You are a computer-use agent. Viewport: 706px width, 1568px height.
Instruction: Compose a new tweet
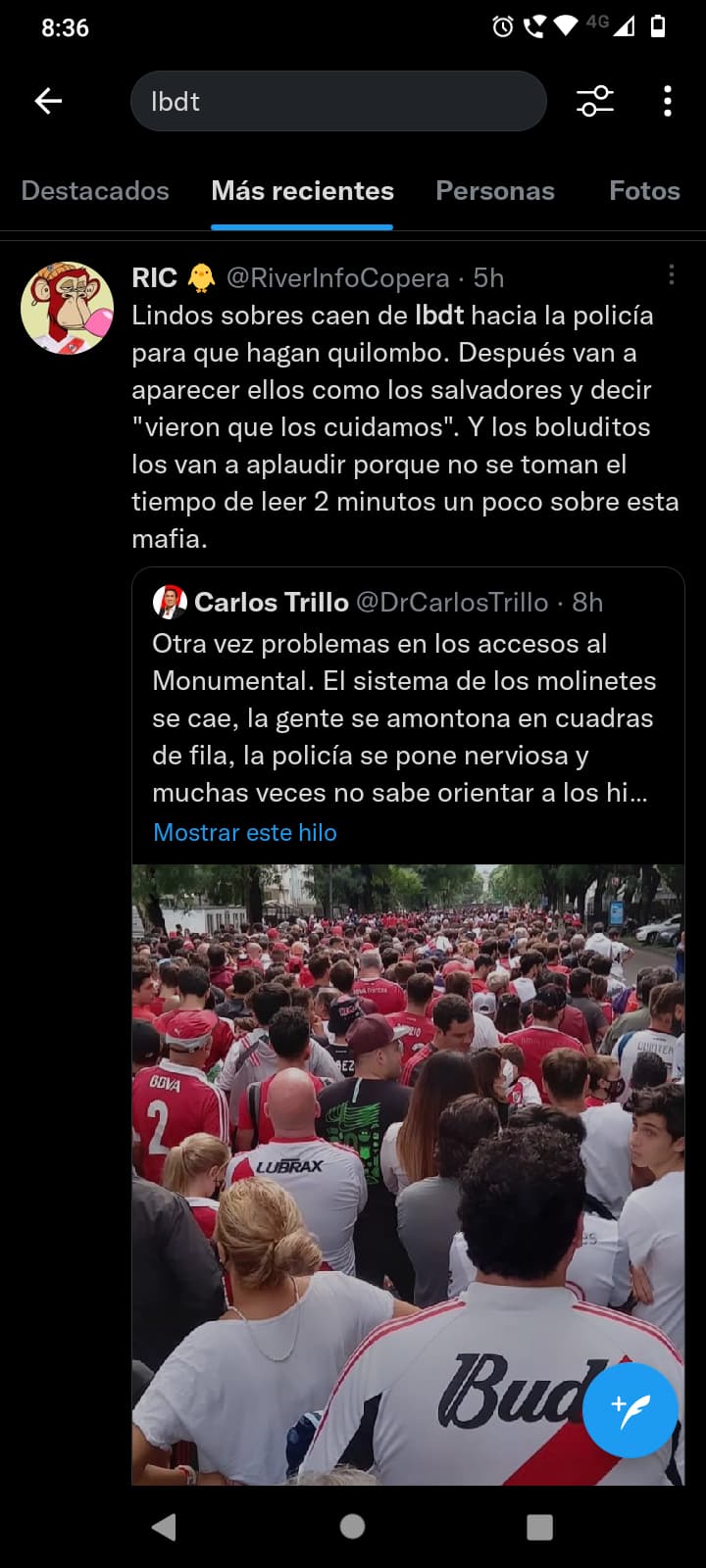coord(630,1410)
